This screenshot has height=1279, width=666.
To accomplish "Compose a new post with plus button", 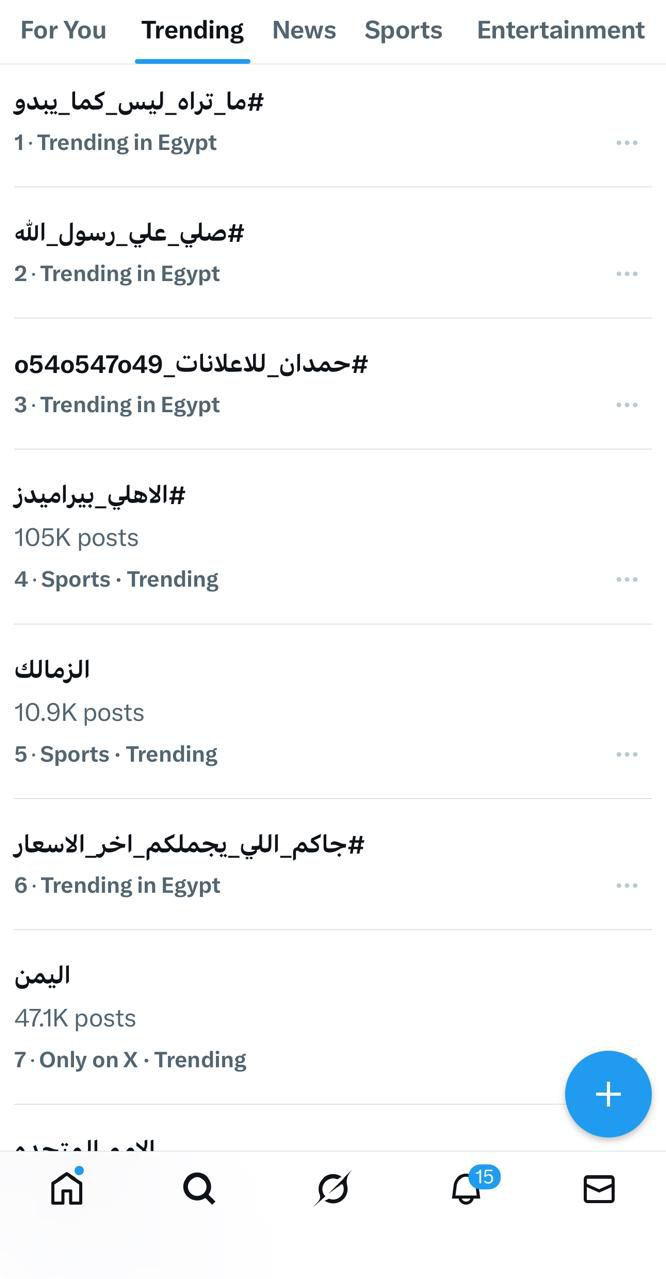I will coord(608,1094).
